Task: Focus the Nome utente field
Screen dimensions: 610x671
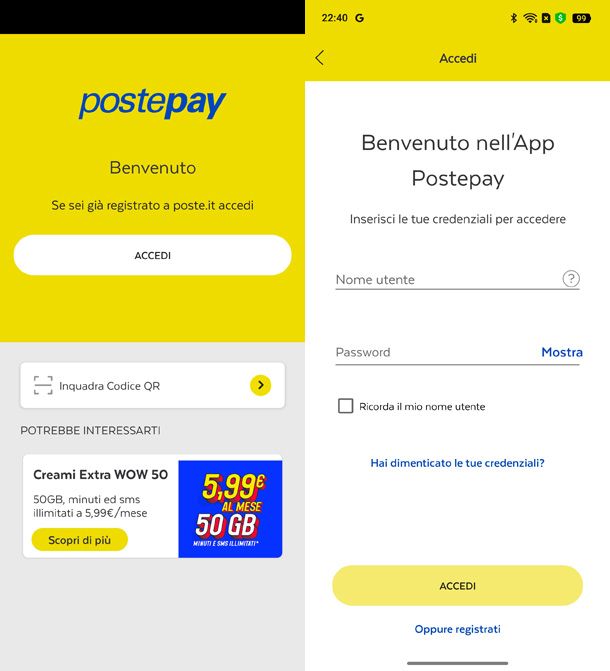Action: click(x=445, y=279)
